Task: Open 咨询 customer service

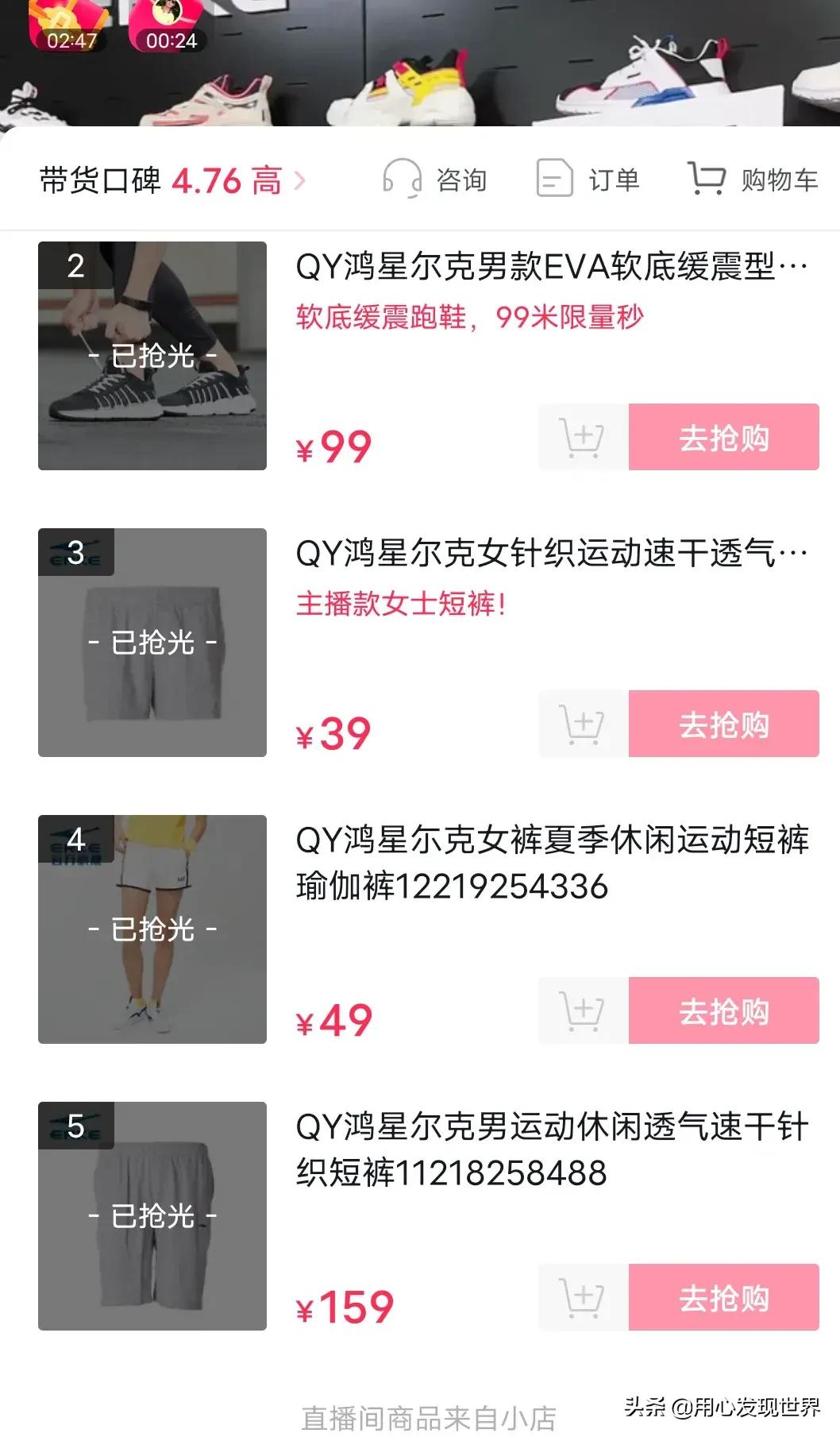Action: 434,180
